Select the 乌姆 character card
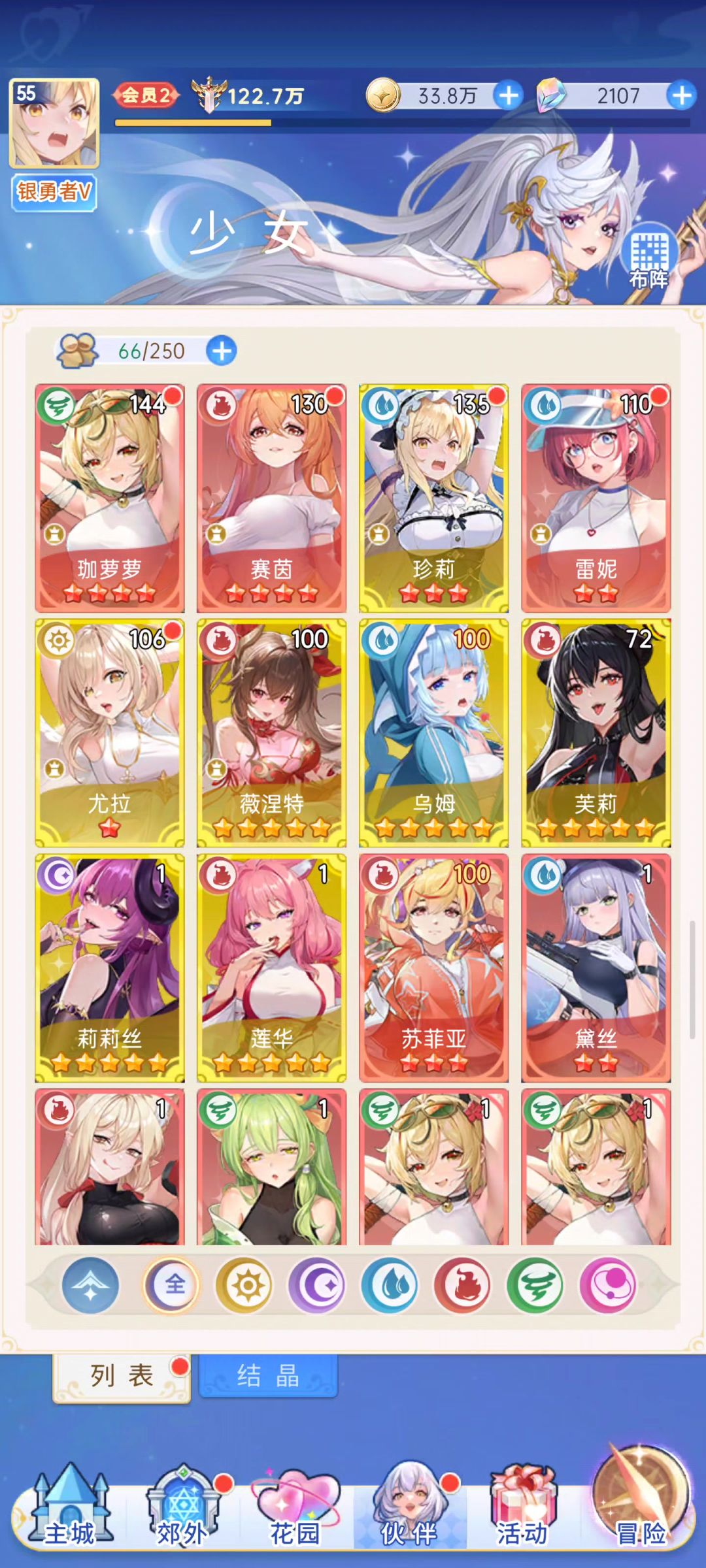Viewport: 706px width, 1568px height. (433, 732)
